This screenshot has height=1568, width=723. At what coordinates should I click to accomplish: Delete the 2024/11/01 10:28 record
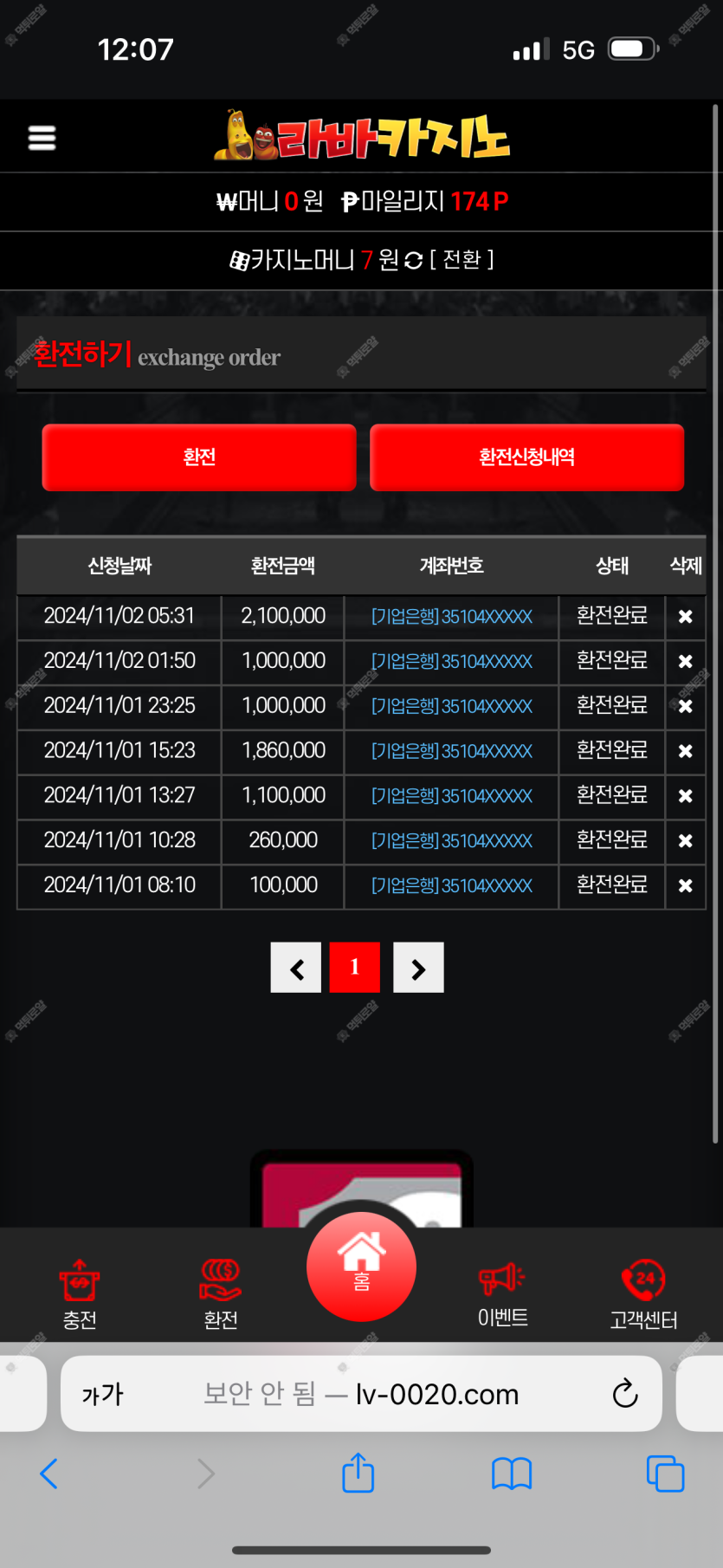click(685, 841)
